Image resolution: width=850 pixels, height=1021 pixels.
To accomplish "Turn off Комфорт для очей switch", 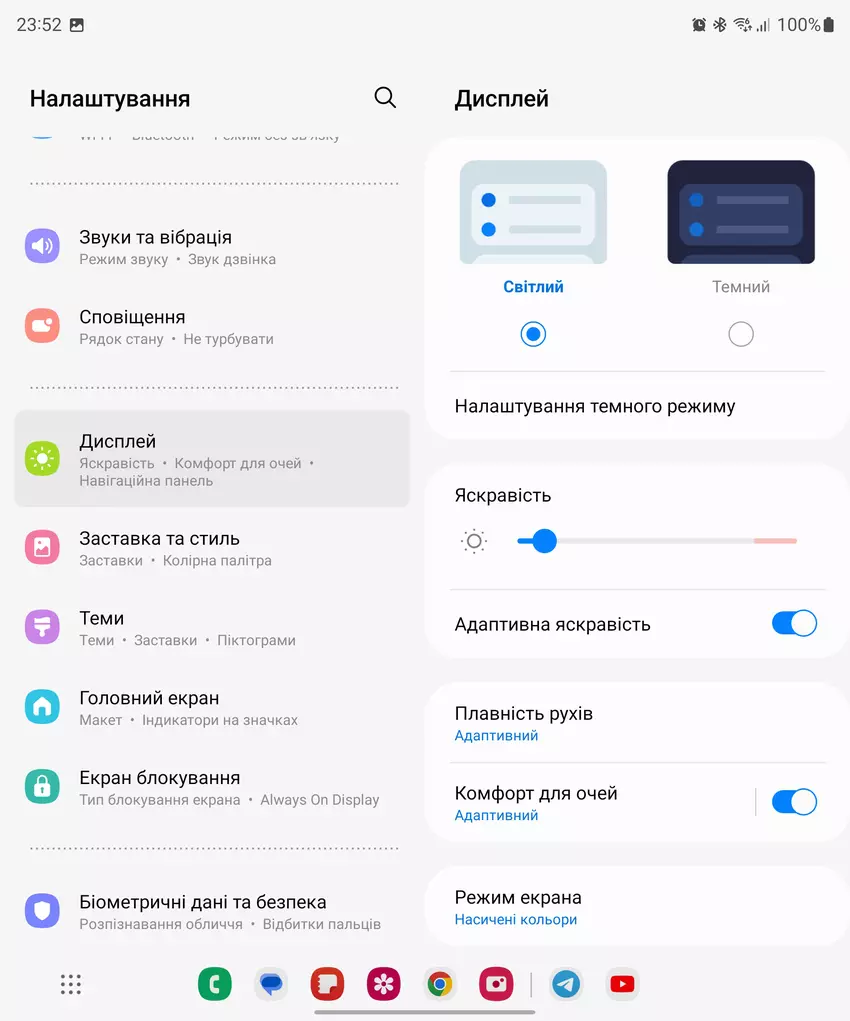I will click(x=794, y=802).
